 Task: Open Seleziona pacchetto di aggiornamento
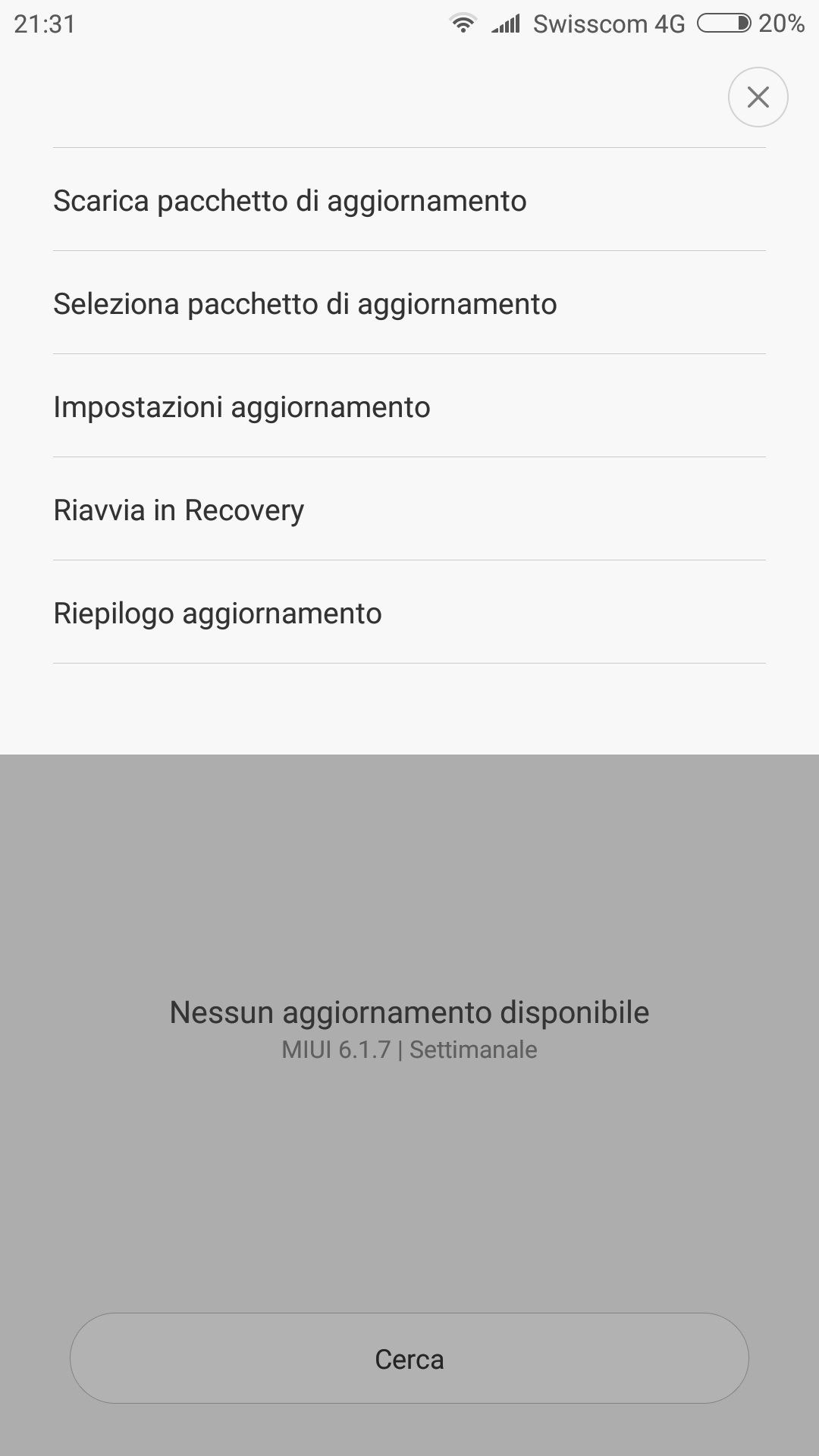point(409,303)
